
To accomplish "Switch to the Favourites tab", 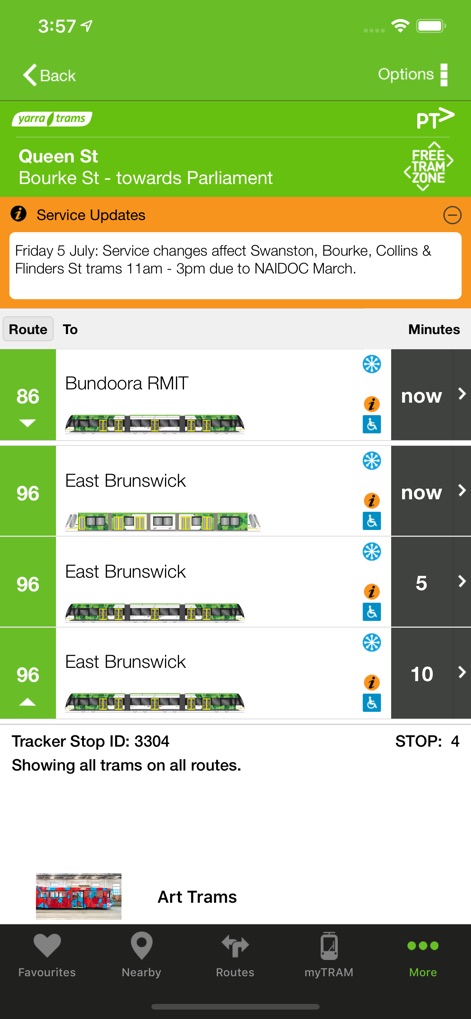I will [47, 955].
